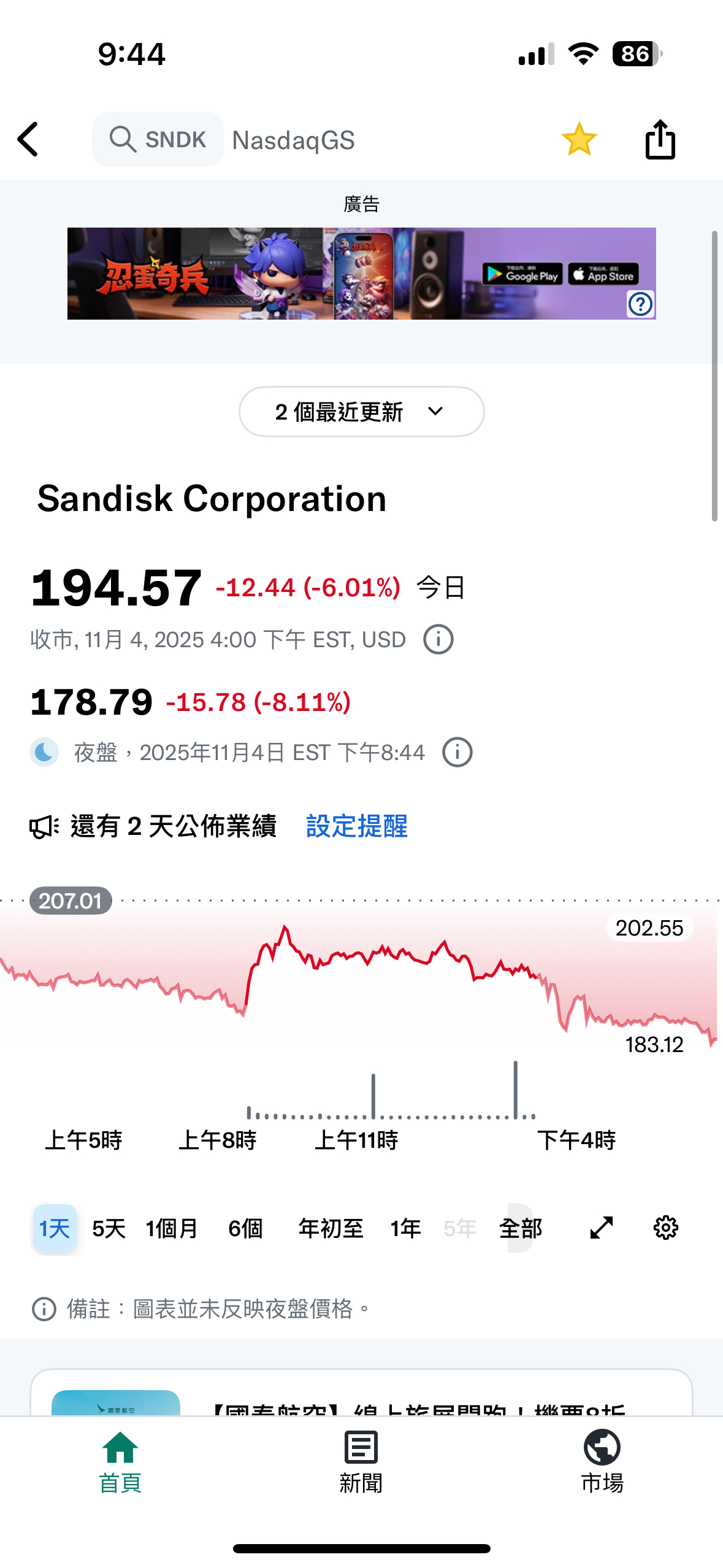Tap the back arrow to exit stock page
723x1568 pixels.
[x=28, y=139]
